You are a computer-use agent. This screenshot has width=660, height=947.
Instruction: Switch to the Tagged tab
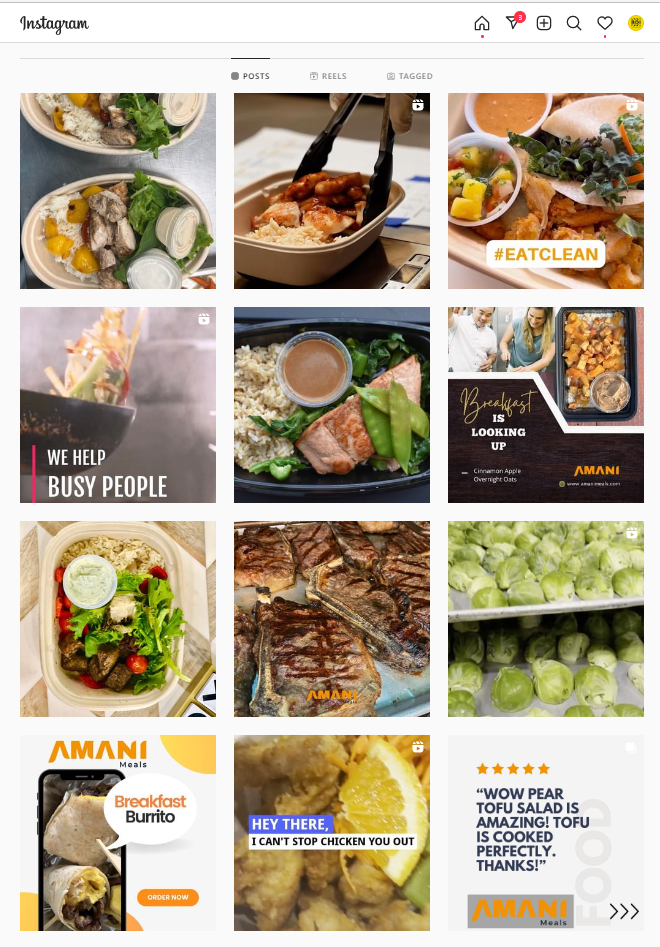click(410, 76)
